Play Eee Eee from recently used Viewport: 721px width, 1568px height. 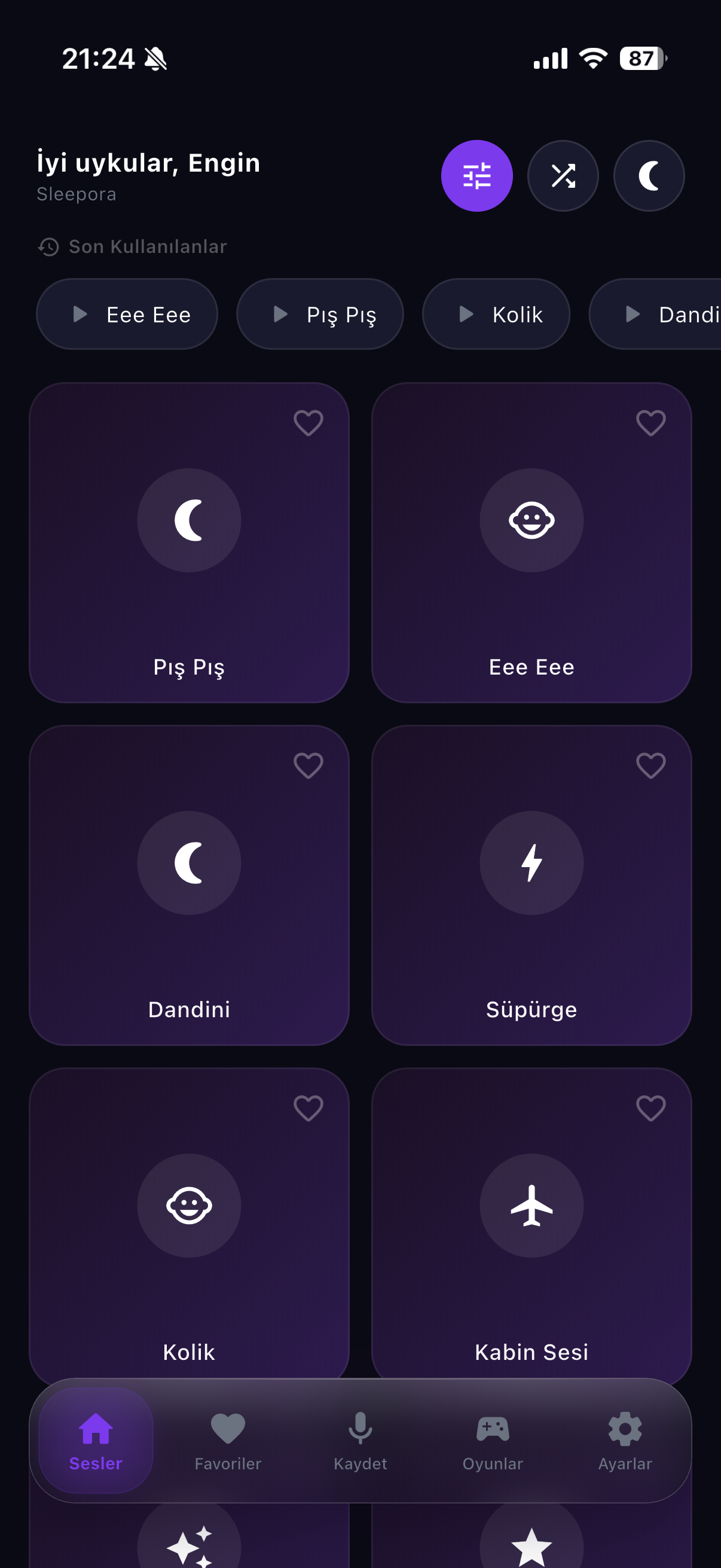[127, 314]
